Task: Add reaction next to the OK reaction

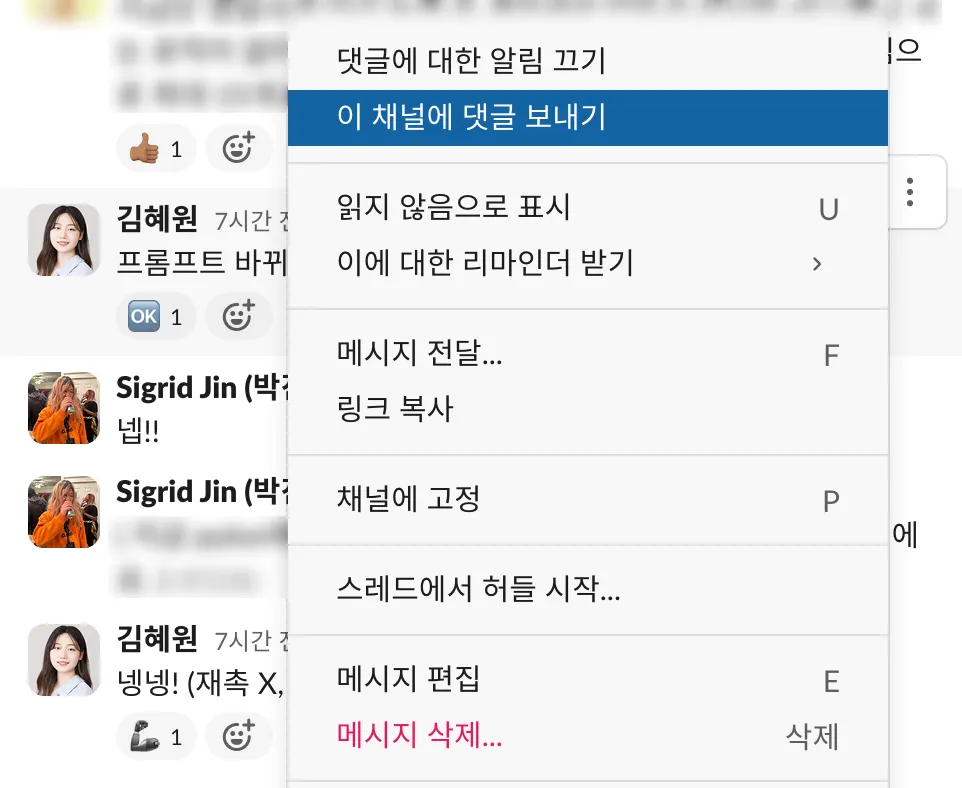Action: coord(238,317)
